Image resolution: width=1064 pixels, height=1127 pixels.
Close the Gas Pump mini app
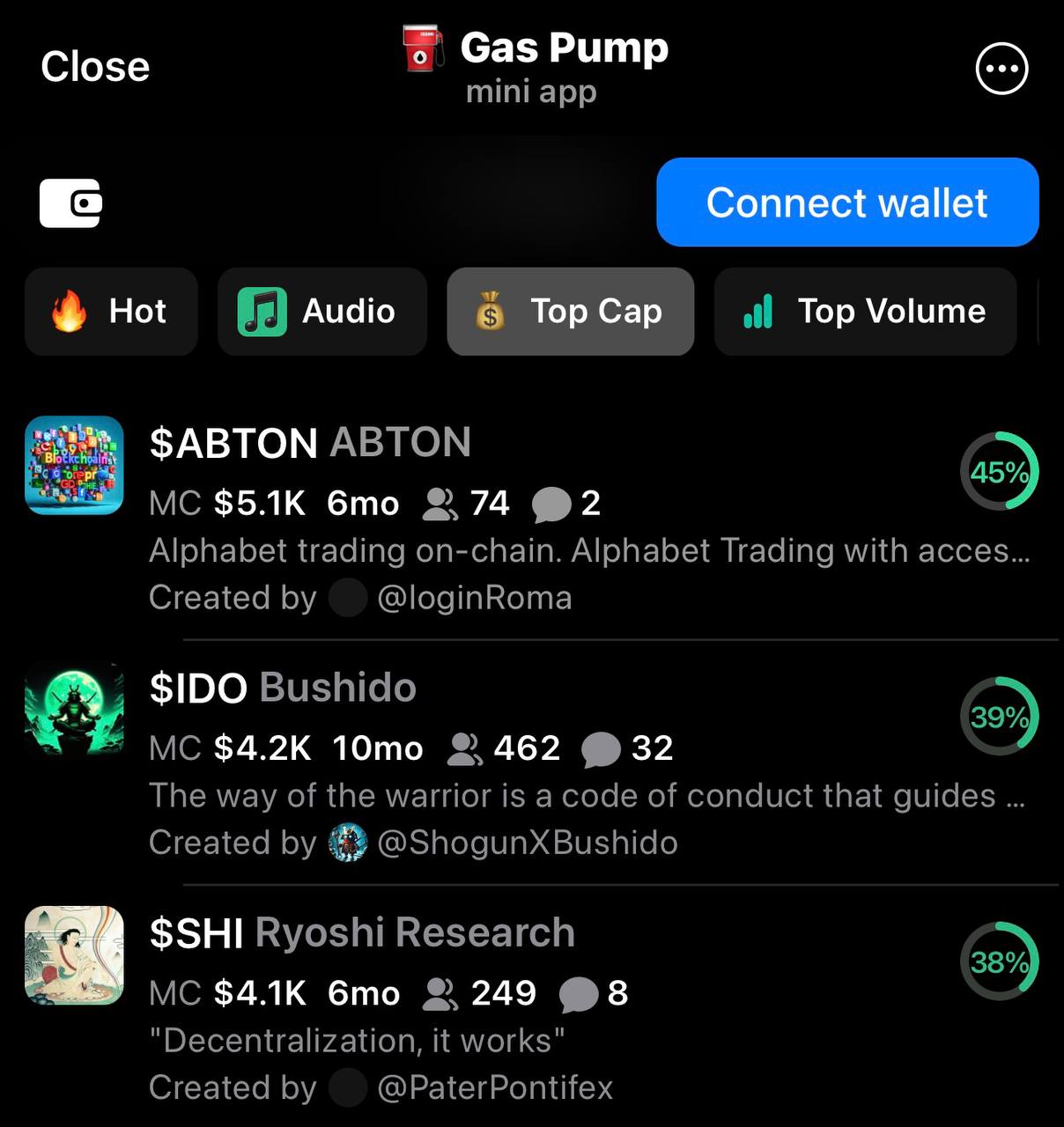pos(95,67)
